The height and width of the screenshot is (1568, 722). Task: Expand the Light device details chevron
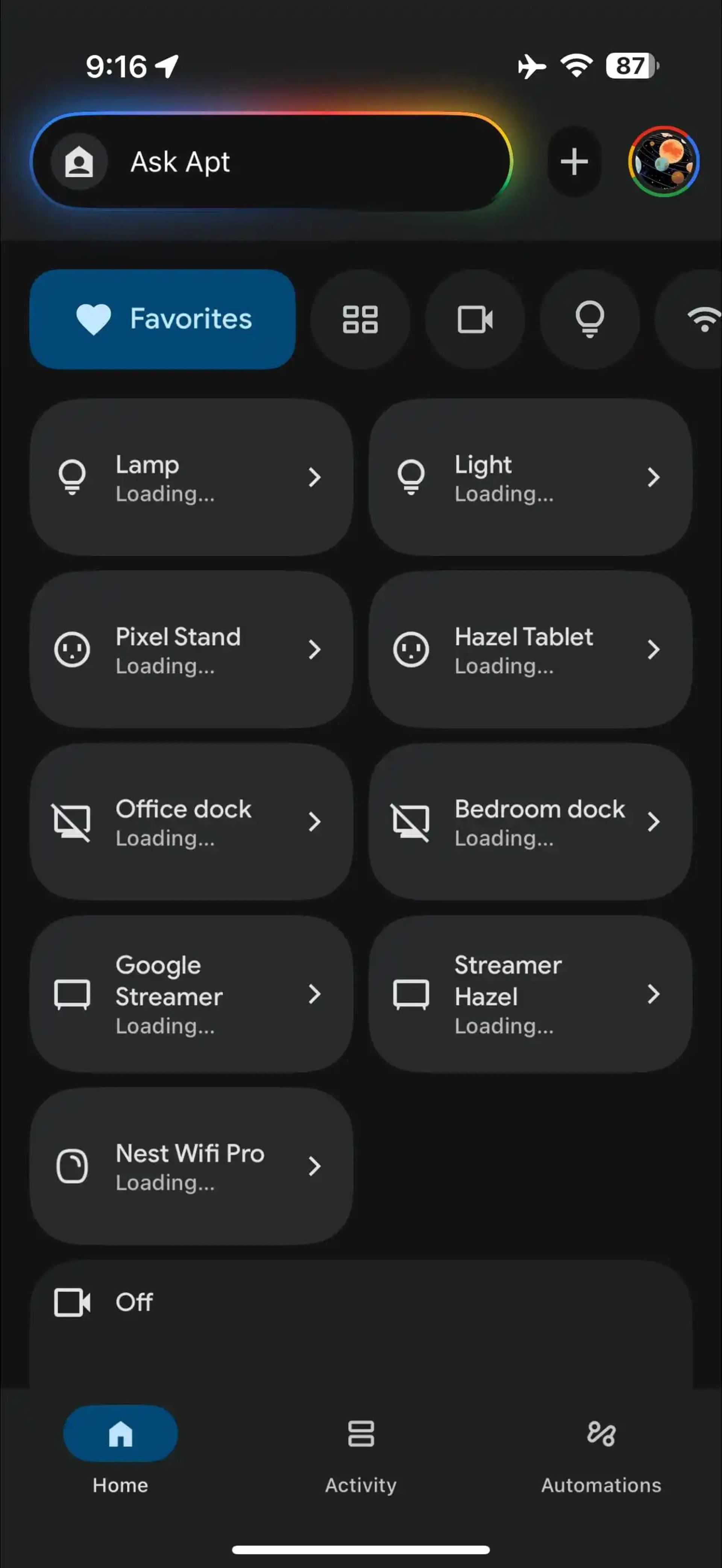pyautogui.click(x=653, y=477)
